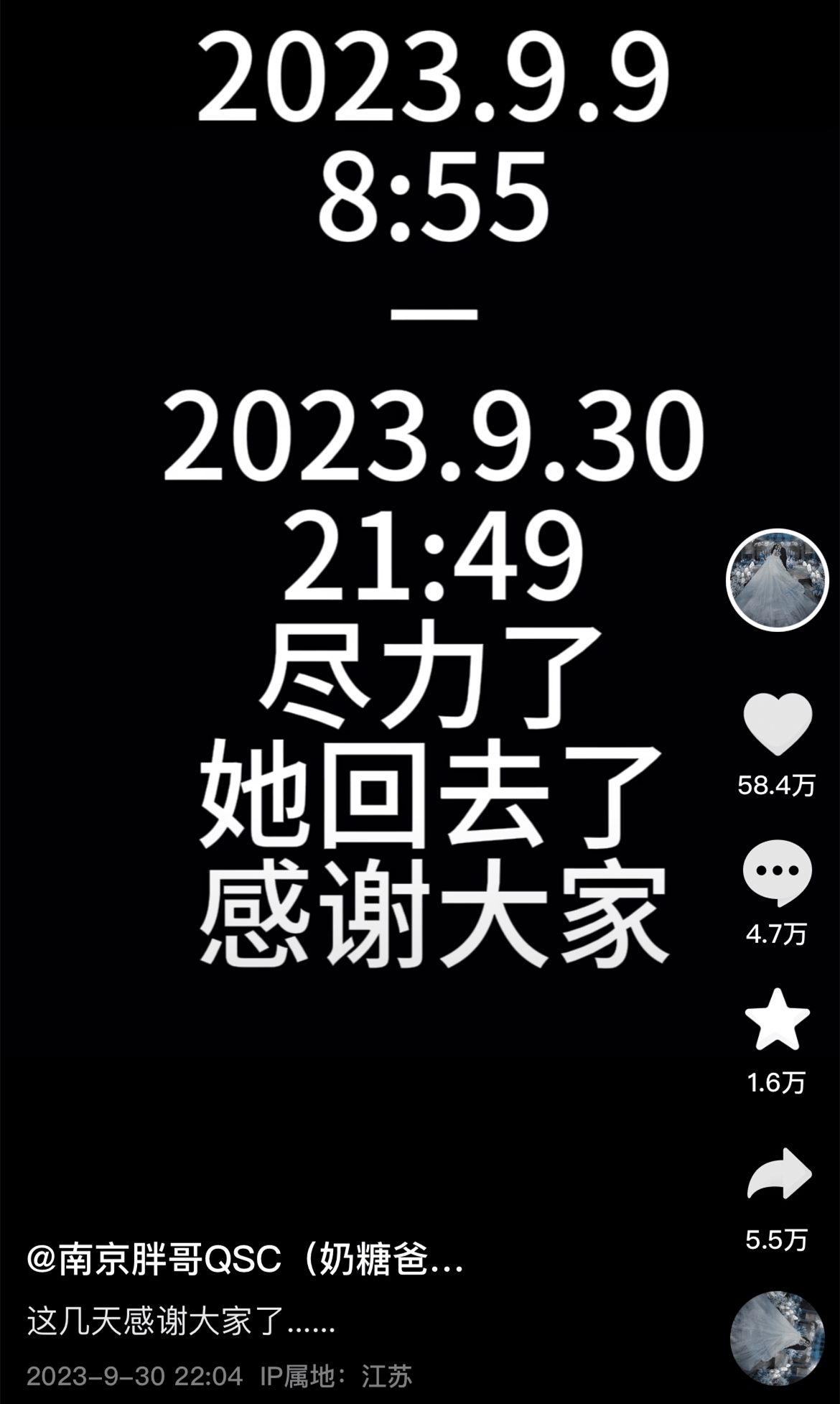Screen dimensions: 840x1404
Task: Like this video with the heart
Action: pyautogui.click(x=777, y=724)
